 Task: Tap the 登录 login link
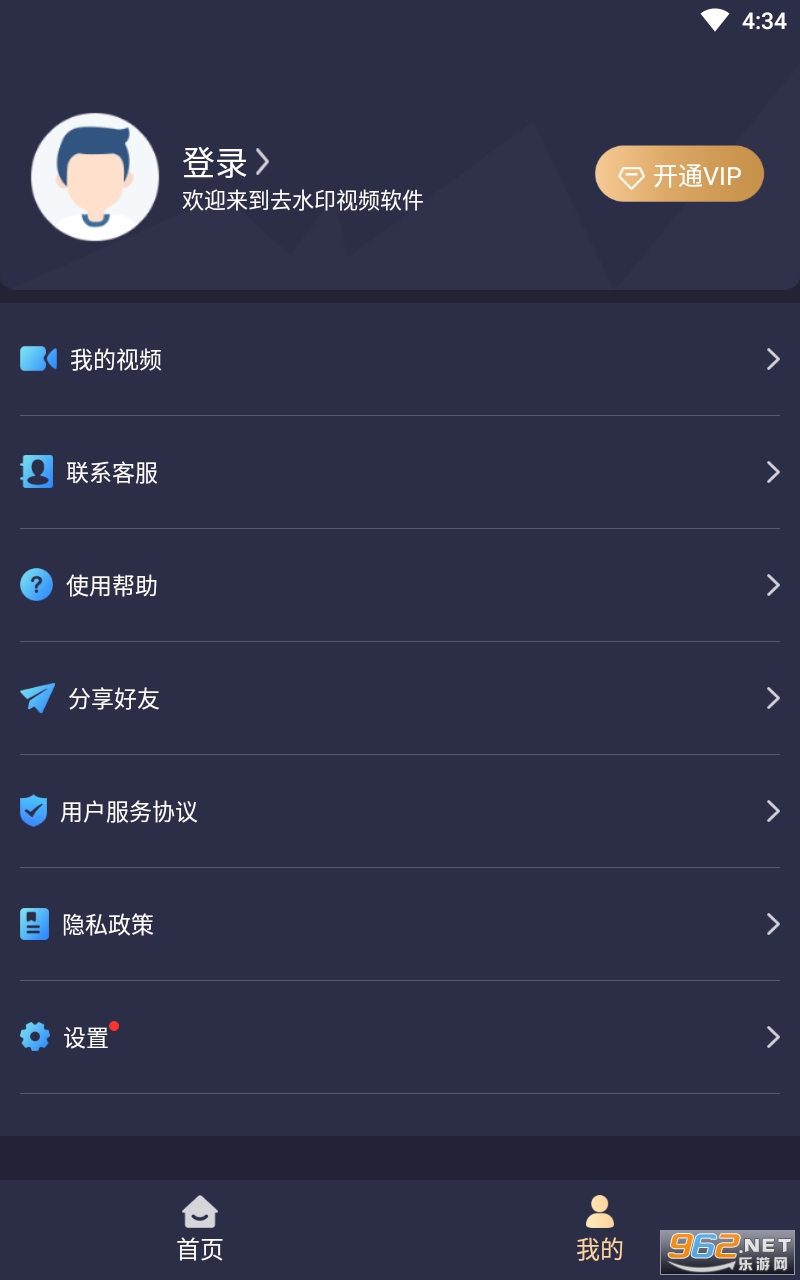point(225,162)
